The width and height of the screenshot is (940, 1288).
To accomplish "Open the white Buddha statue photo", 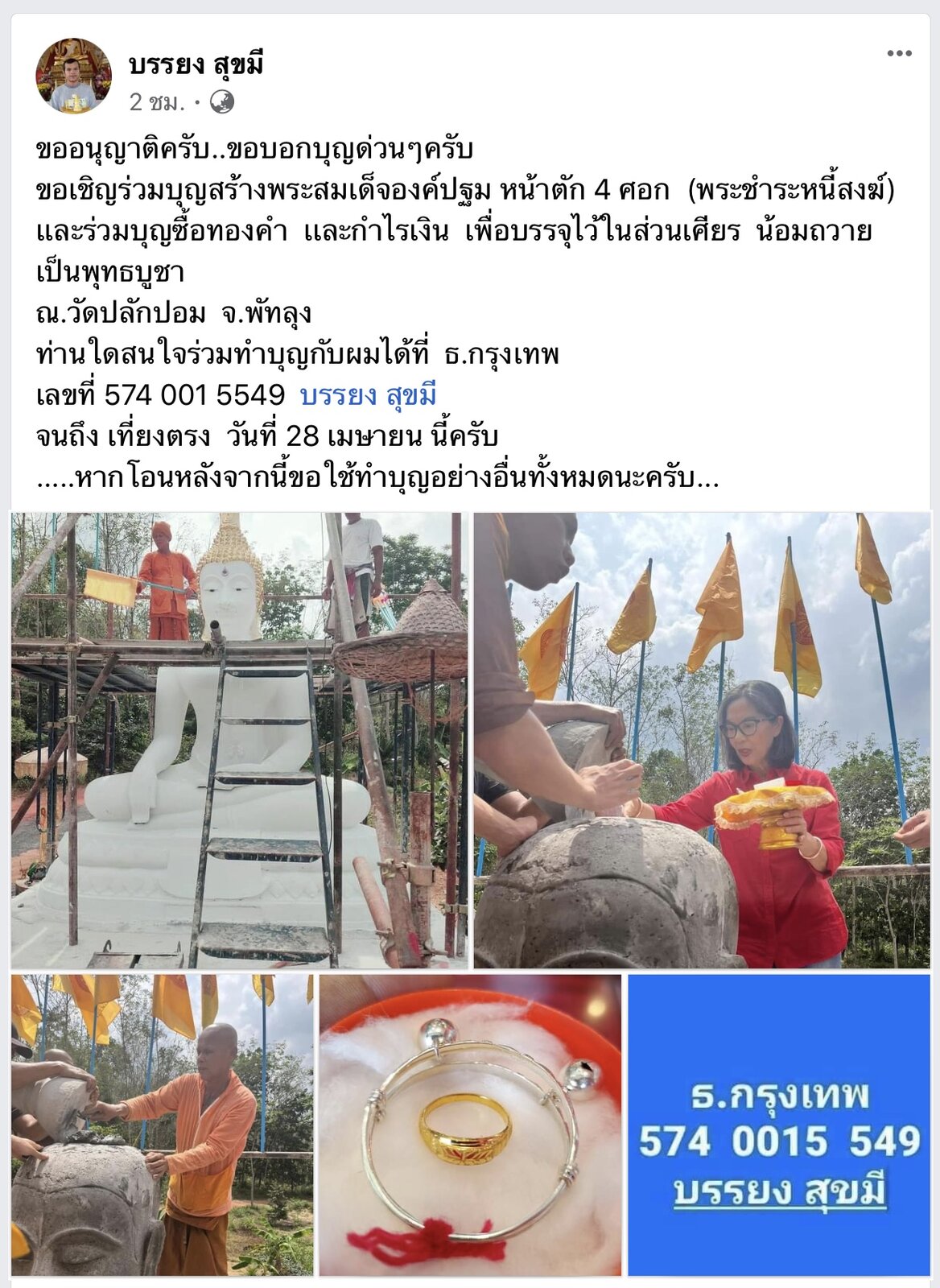I will pyautogui.click(x=239, y=740).
